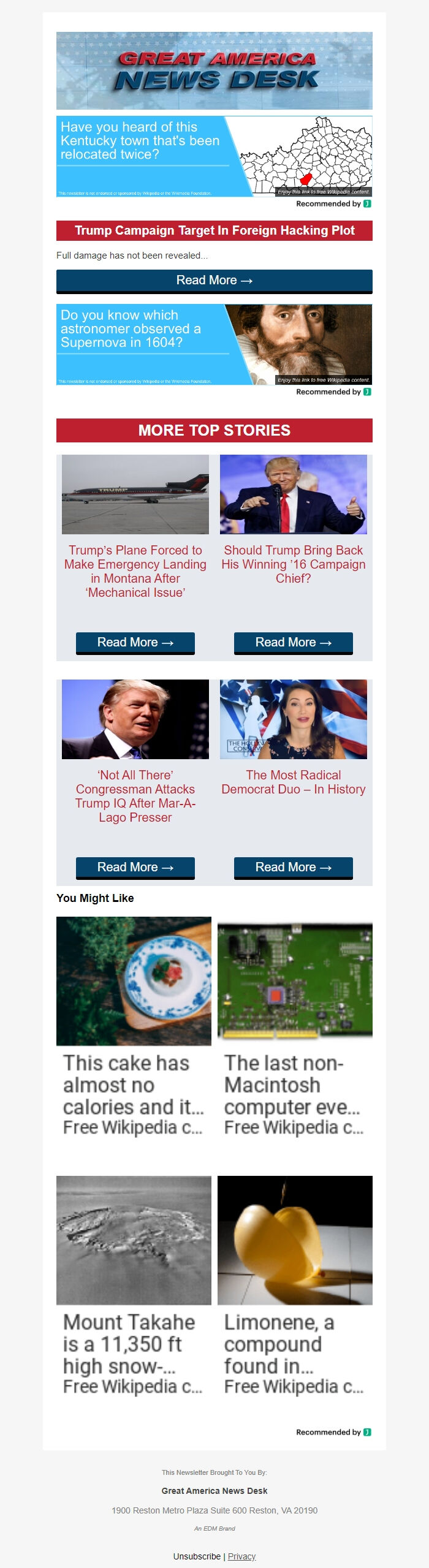
Task: Read more about Trump's plane emergency landing
Action: click(135, 642)
